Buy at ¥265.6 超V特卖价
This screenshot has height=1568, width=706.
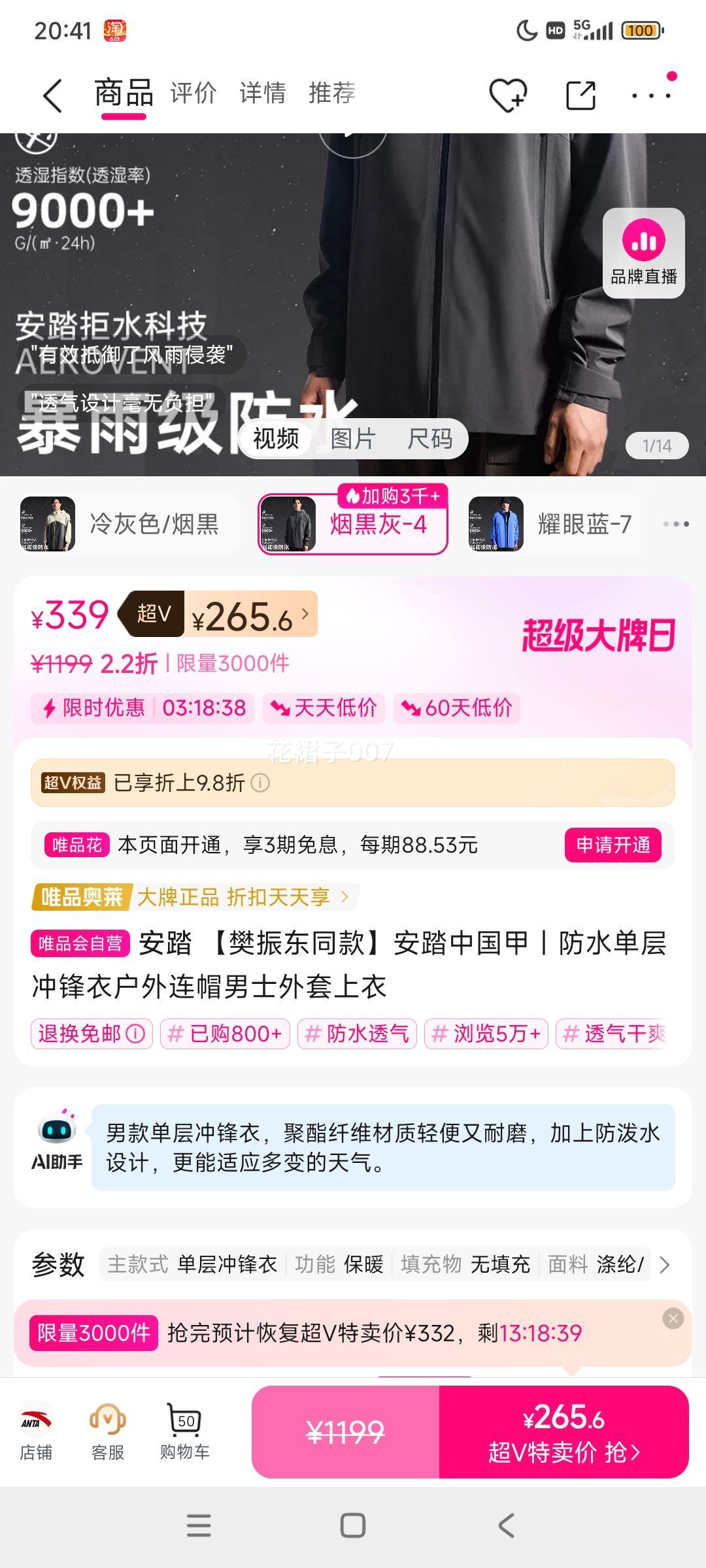563,1431
